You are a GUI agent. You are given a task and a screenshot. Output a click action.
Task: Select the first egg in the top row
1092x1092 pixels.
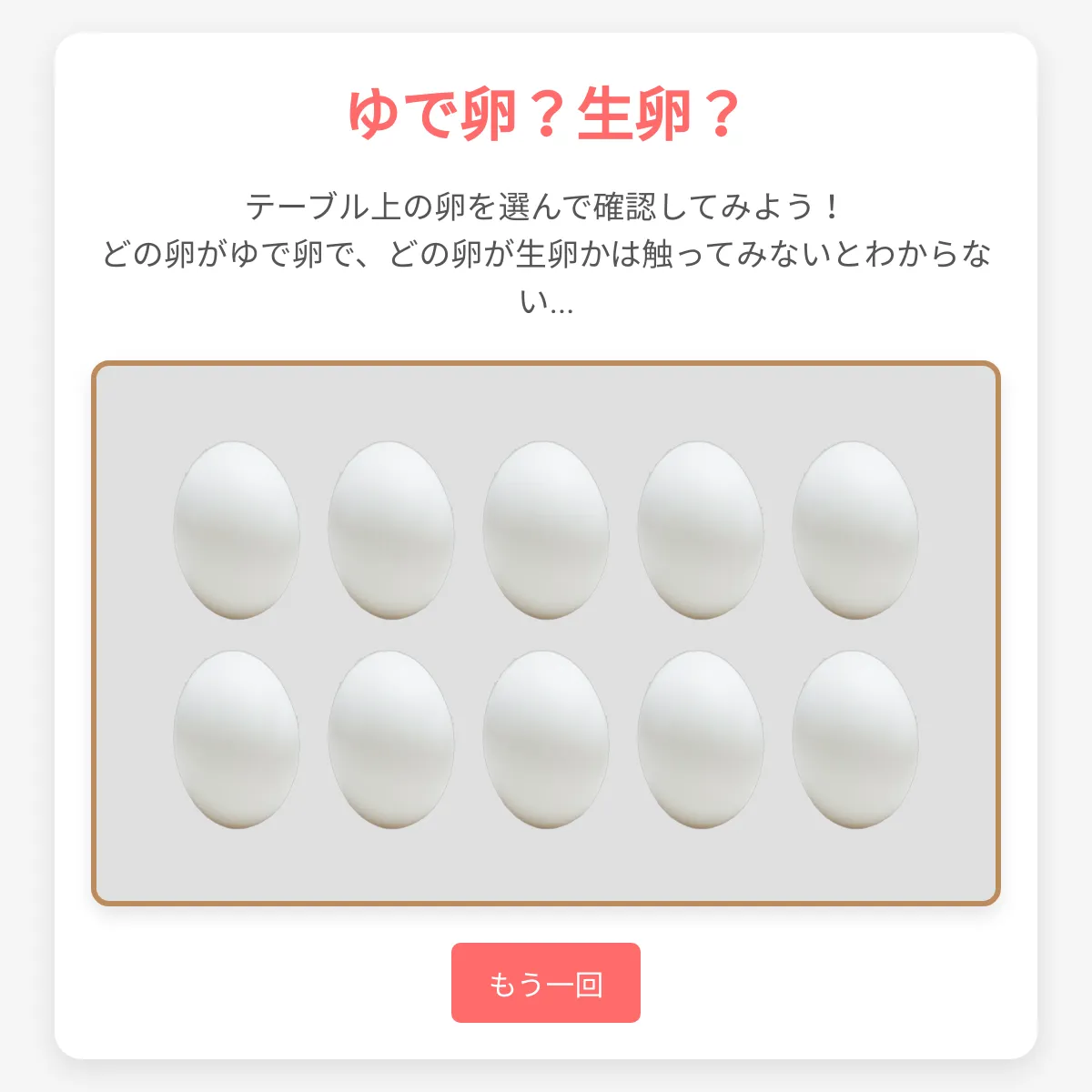click(x=237, y=531)
